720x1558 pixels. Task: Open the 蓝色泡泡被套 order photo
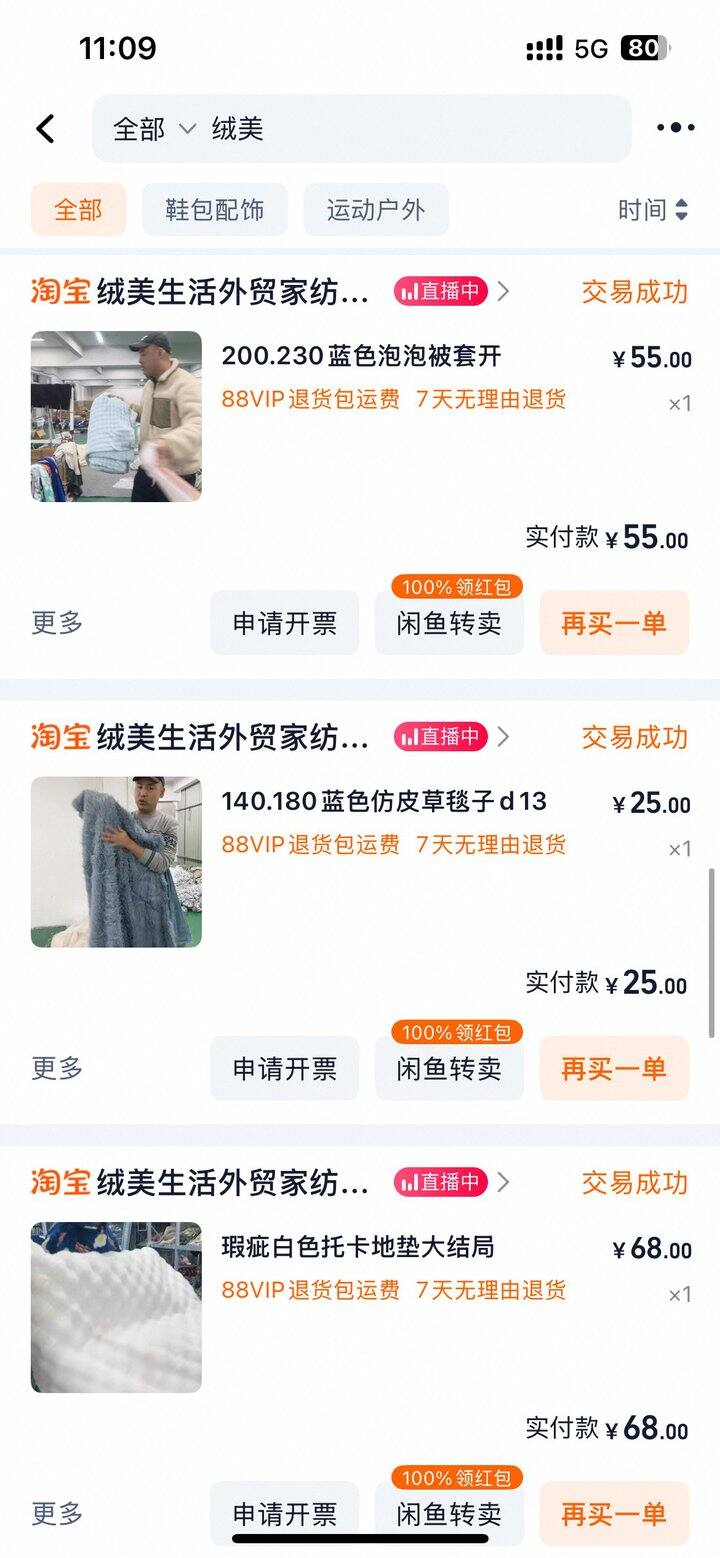click(x=116, y=416)
